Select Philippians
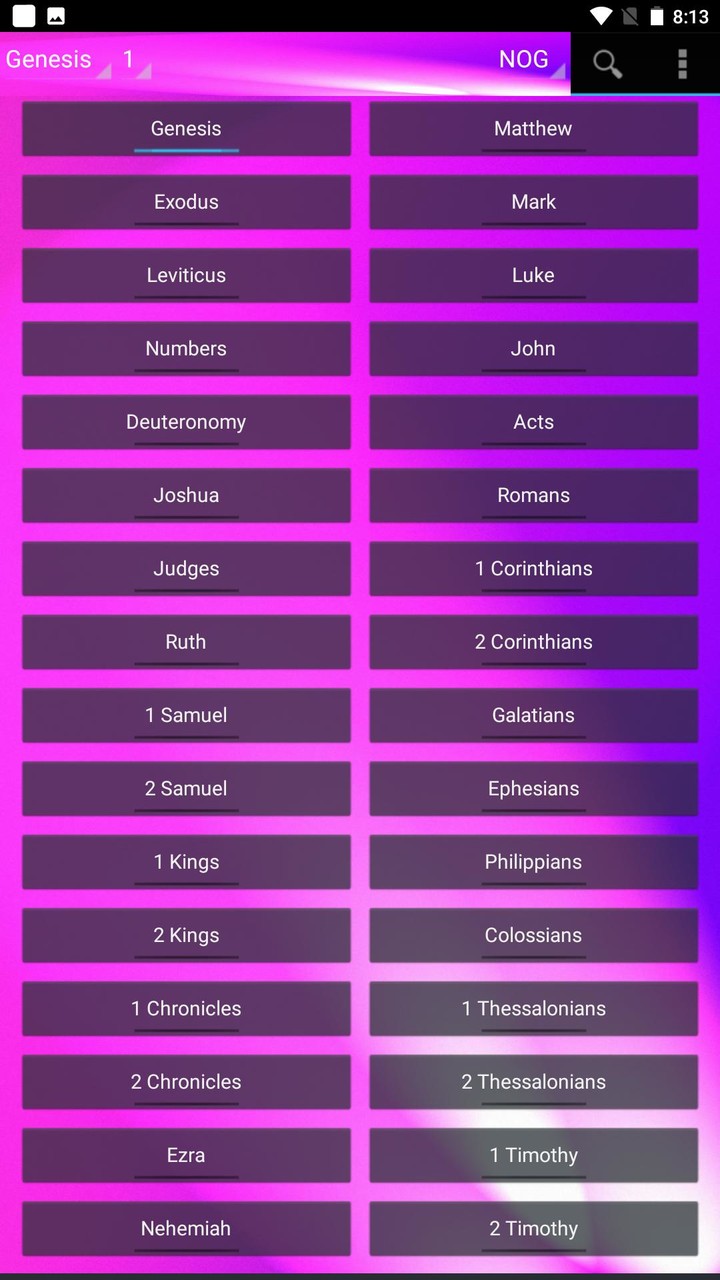The image size is (720, 1280). [533, 862]
